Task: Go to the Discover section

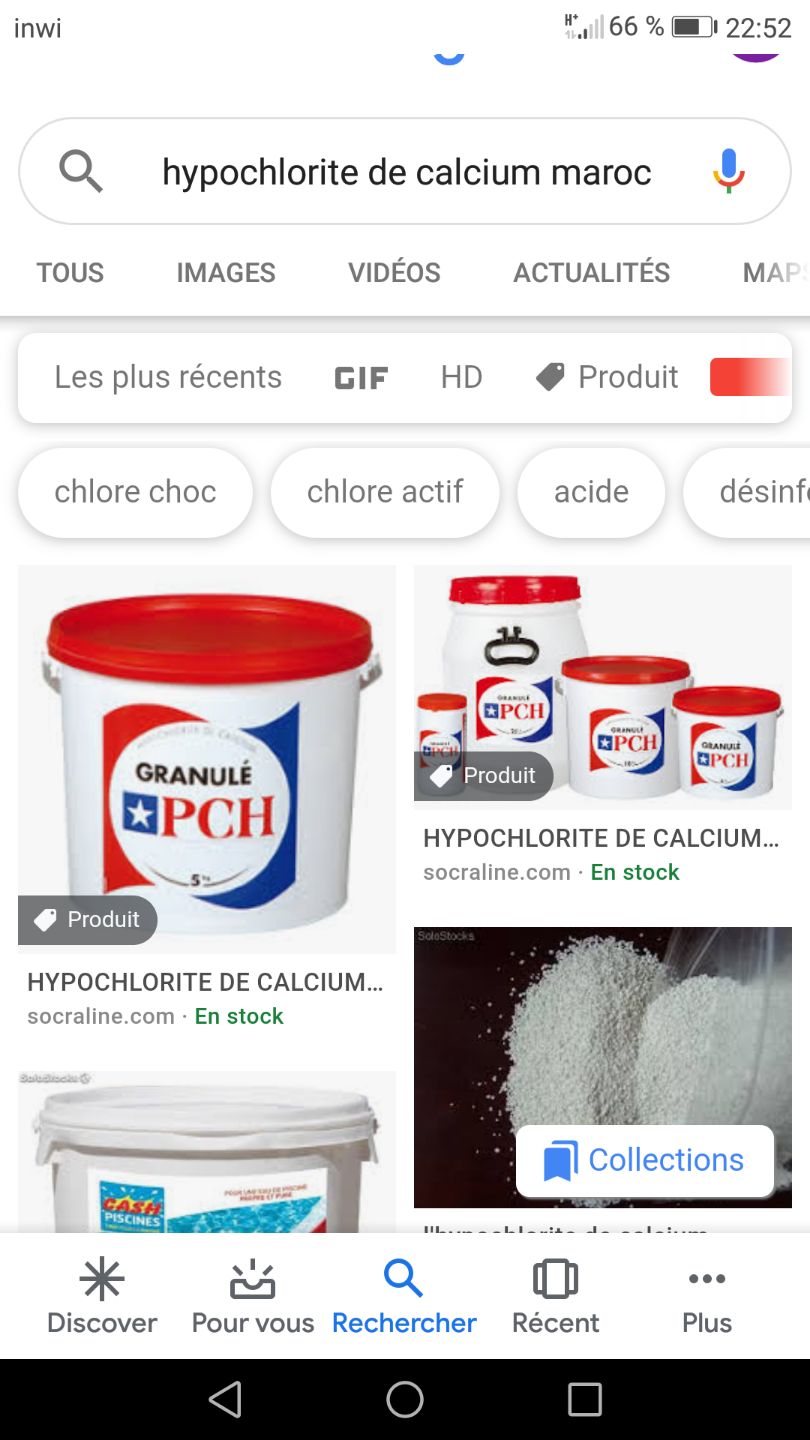Action: tap(102, 1297)
